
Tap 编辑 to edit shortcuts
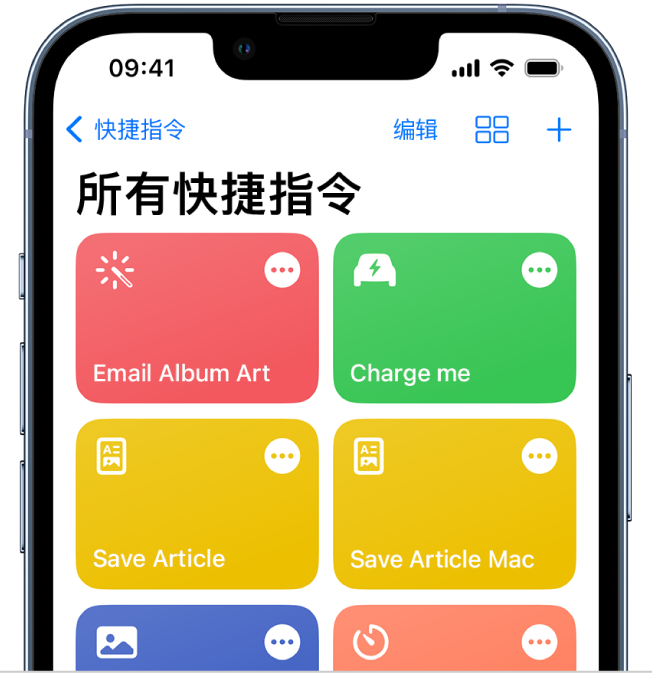pyautogui.click(x=415, y=130)
